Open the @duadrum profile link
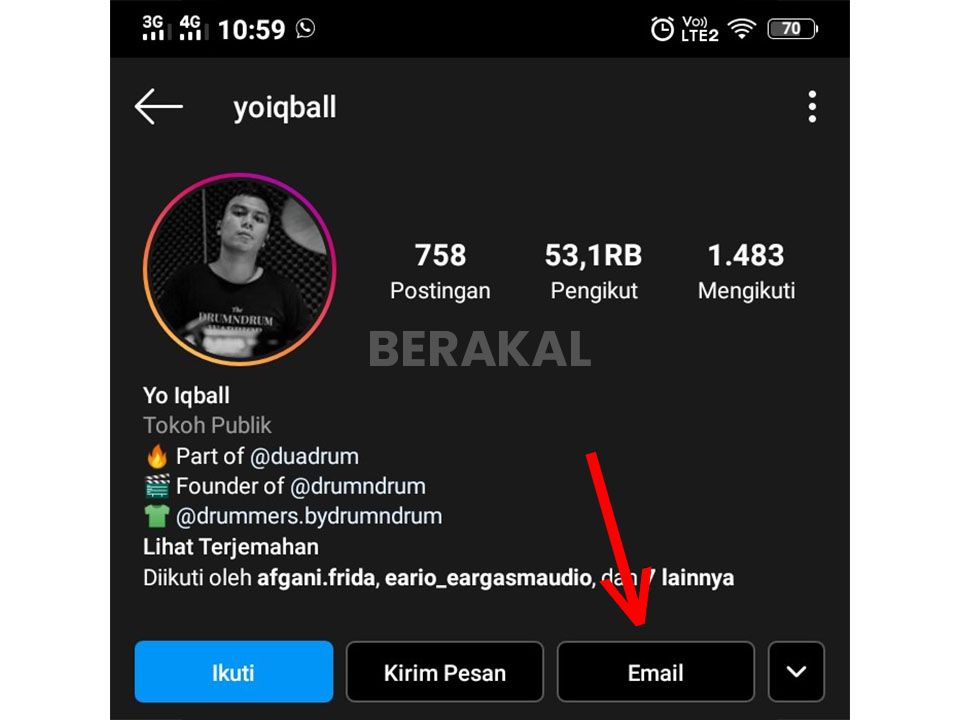Image resolution: width=960 pixels, height=720 pixels. 304,456
